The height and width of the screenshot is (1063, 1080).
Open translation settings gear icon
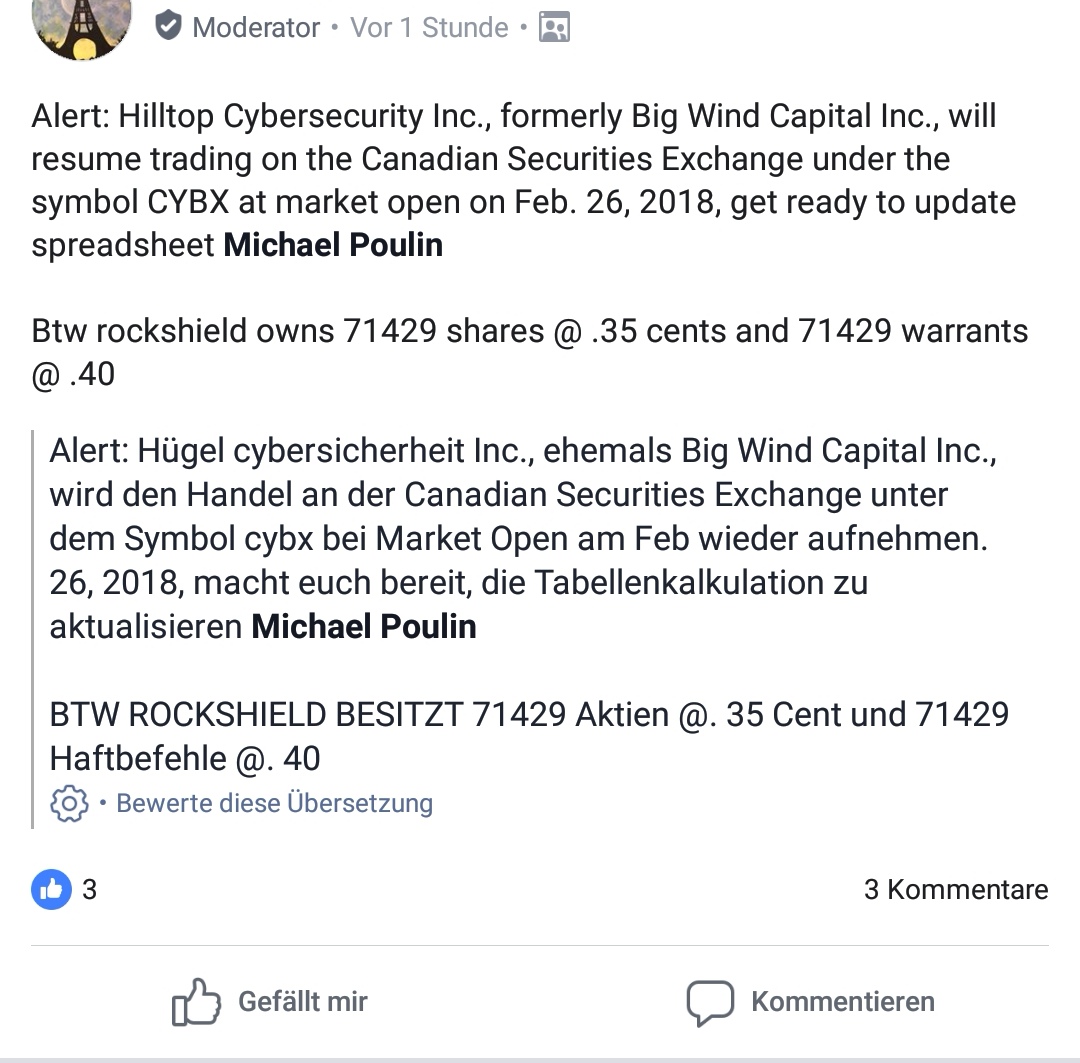pos(69,803)
